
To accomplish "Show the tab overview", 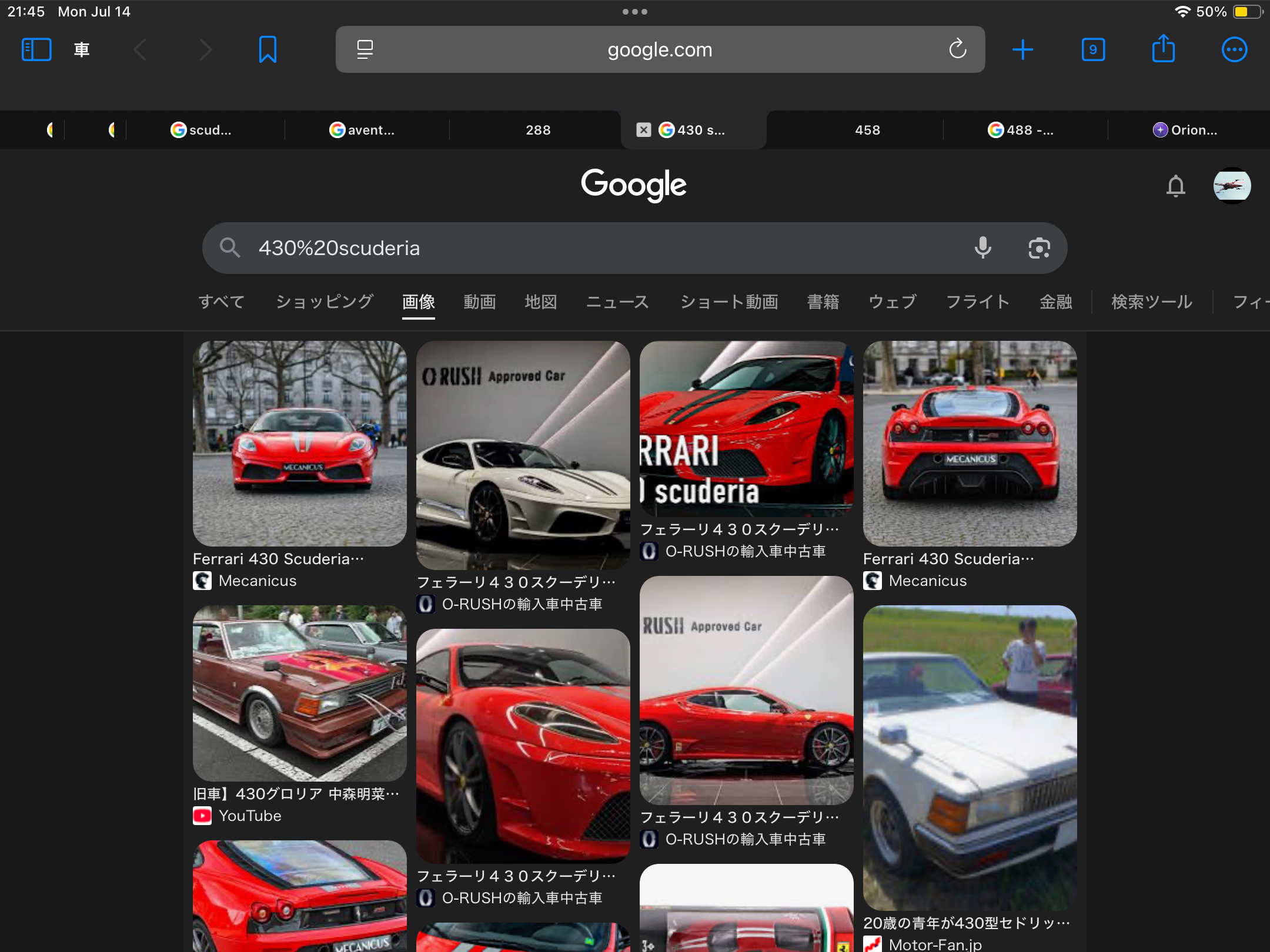I will tap(1093, 50).
